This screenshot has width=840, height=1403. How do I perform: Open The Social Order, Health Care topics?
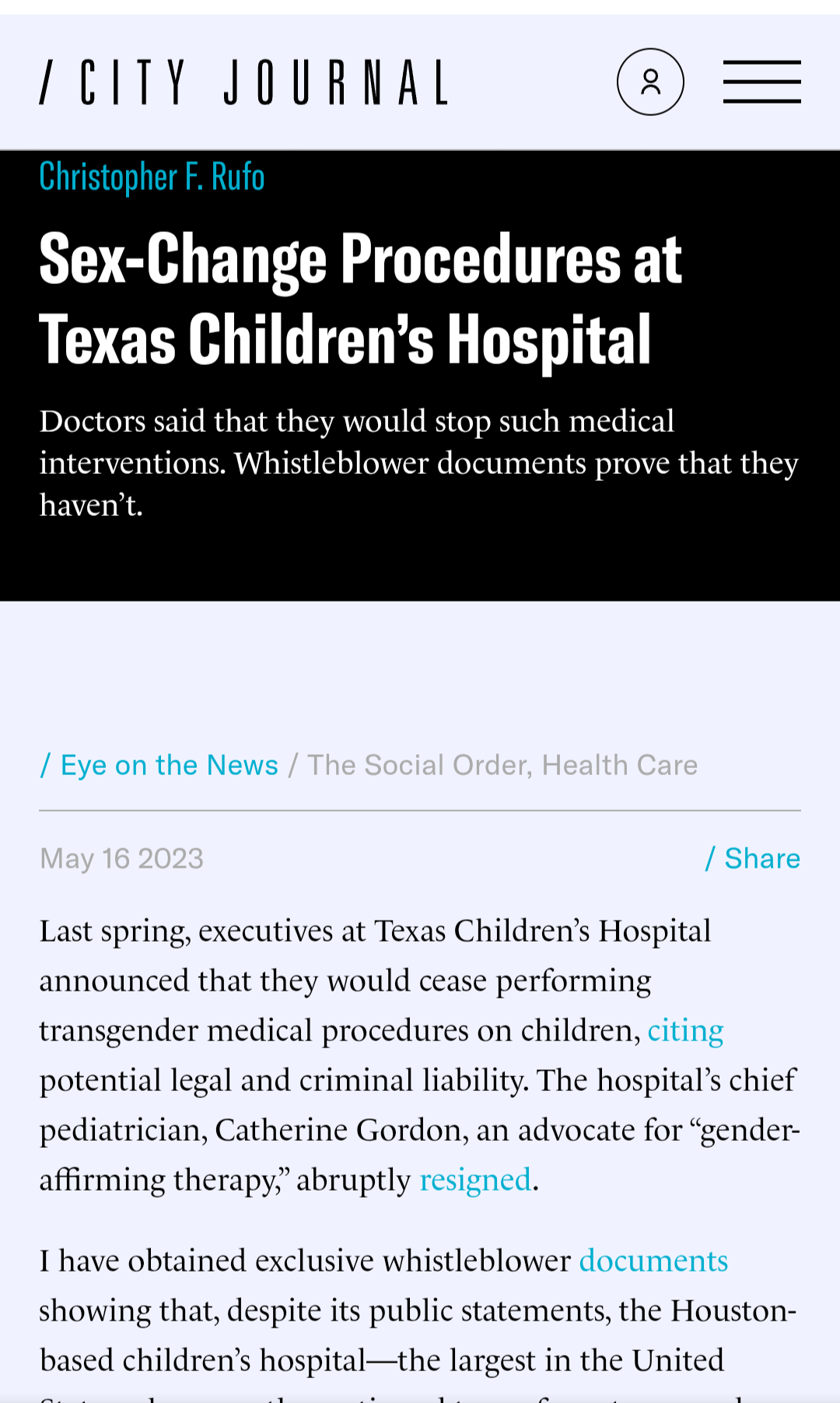(x=502, y=765)
